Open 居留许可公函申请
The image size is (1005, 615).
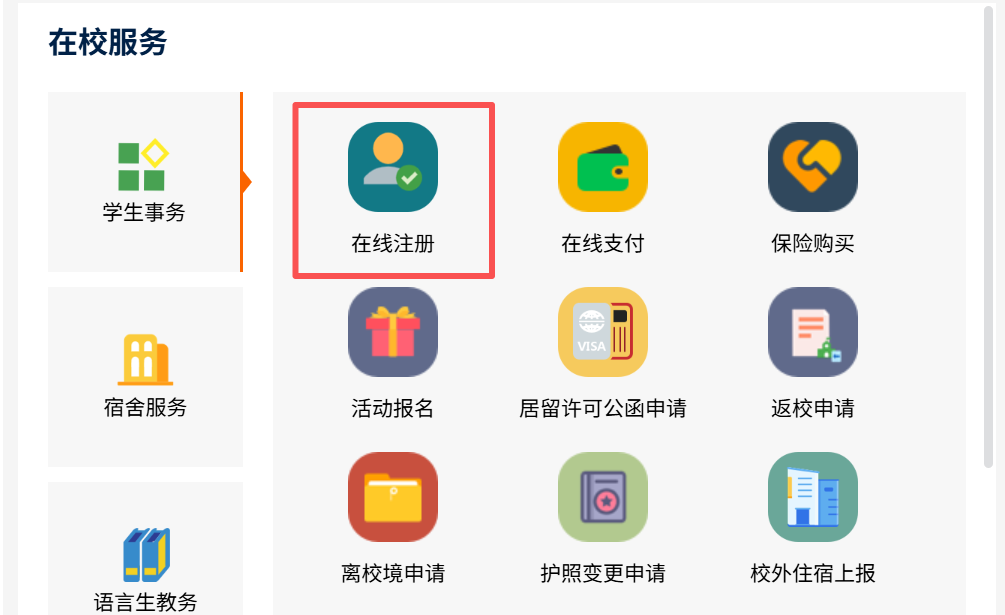(603, 353)
